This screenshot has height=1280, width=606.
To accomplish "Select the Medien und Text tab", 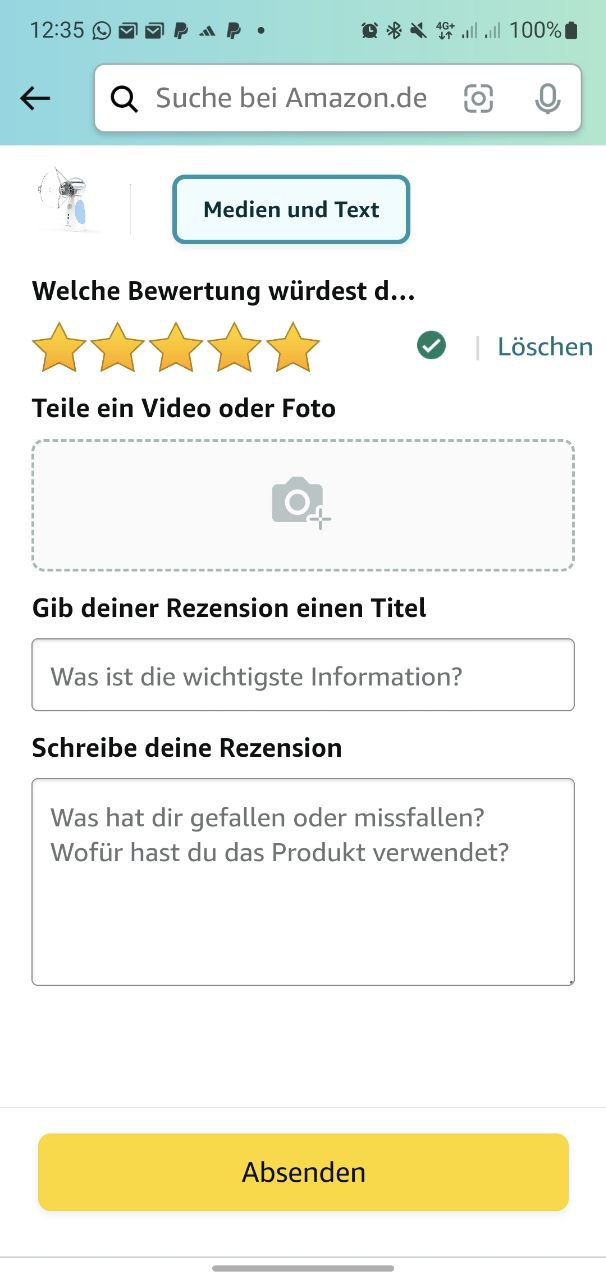I will pos(291,209).
